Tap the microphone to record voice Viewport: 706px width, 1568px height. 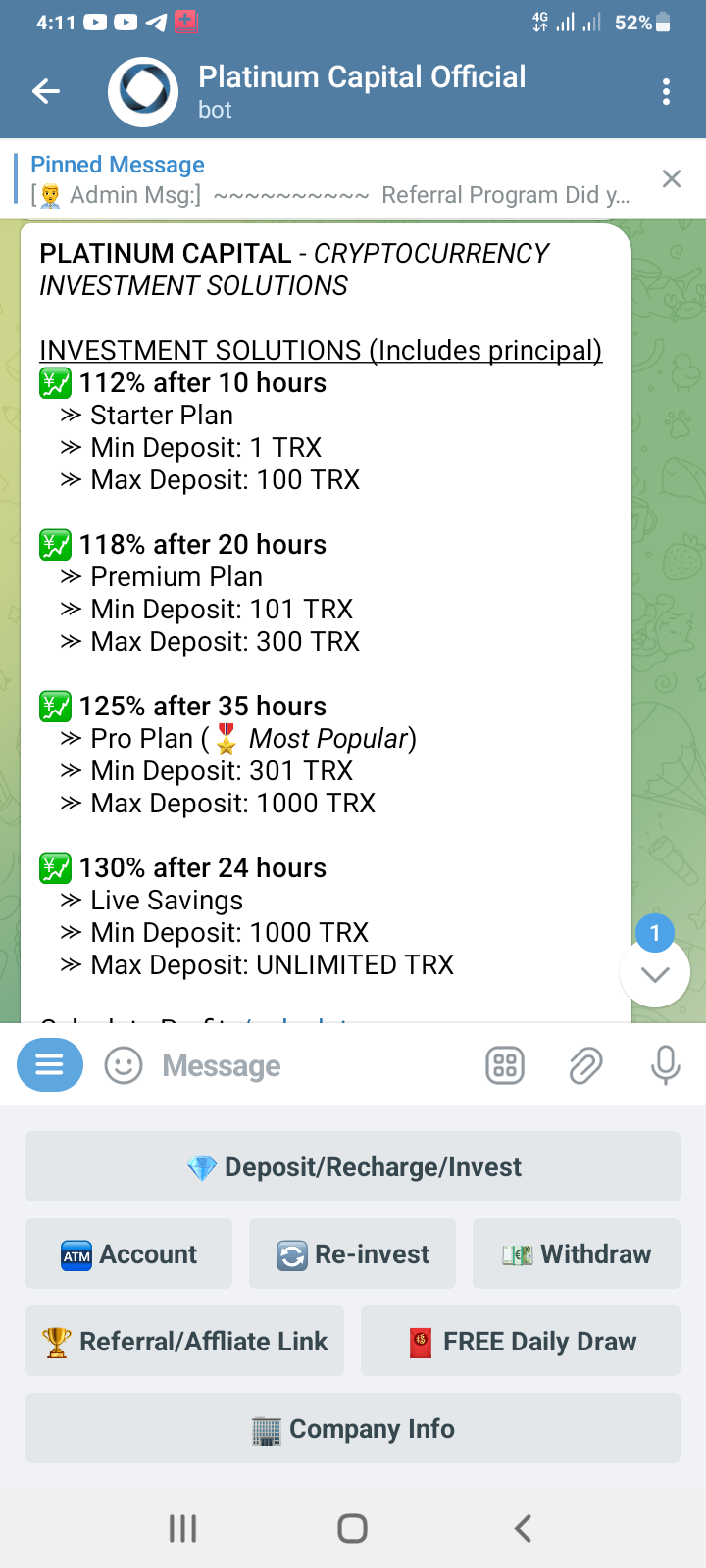click(666, 1065)
